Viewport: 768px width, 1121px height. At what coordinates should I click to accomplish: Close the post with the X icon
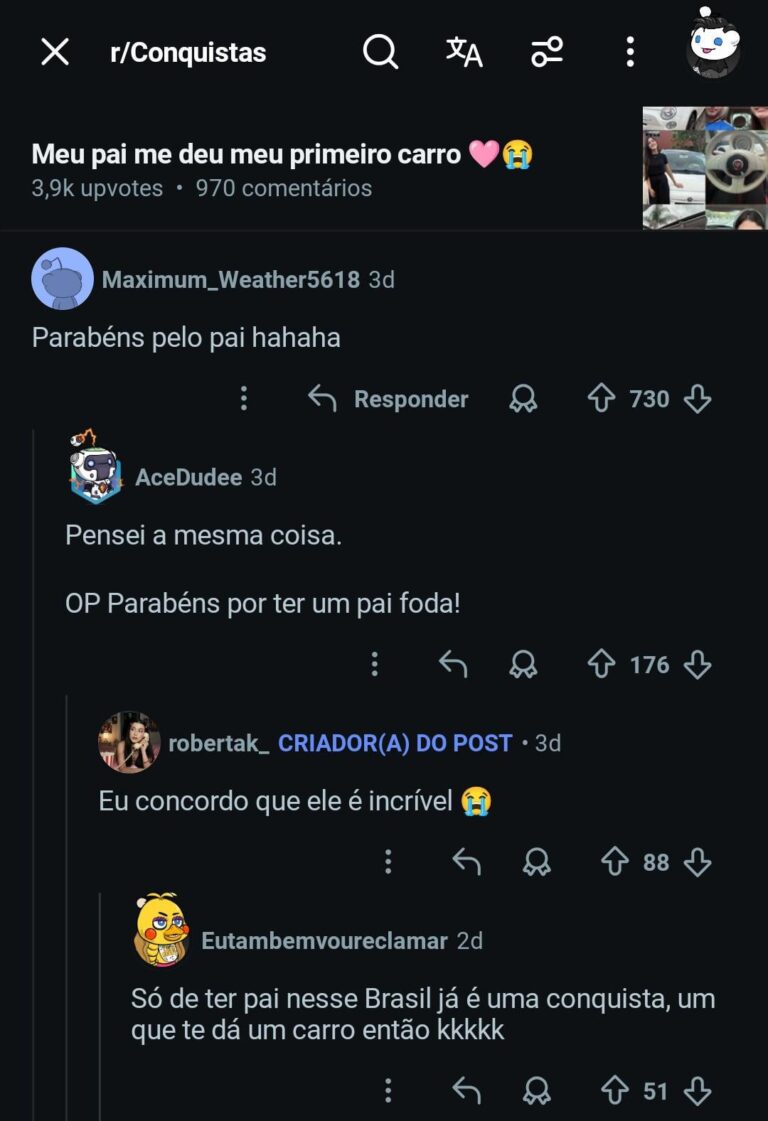[x=55, y=53]
